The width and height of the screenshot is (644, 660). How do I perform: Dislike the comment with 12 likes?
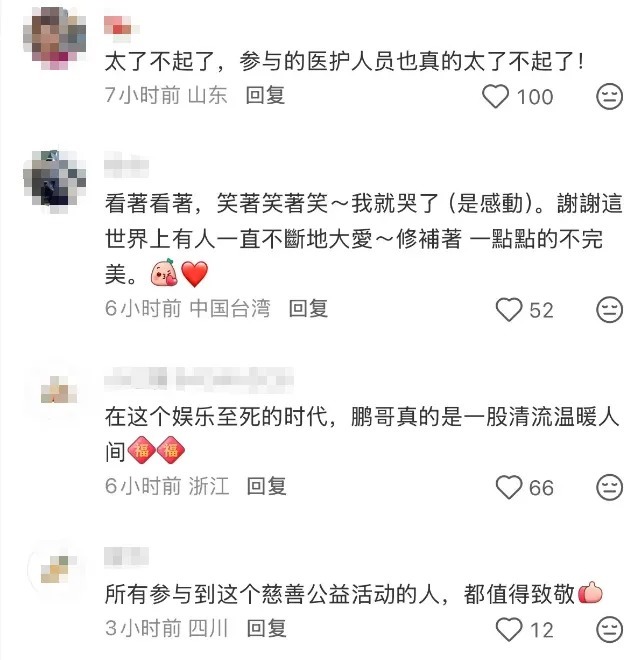tap(609, 629)
